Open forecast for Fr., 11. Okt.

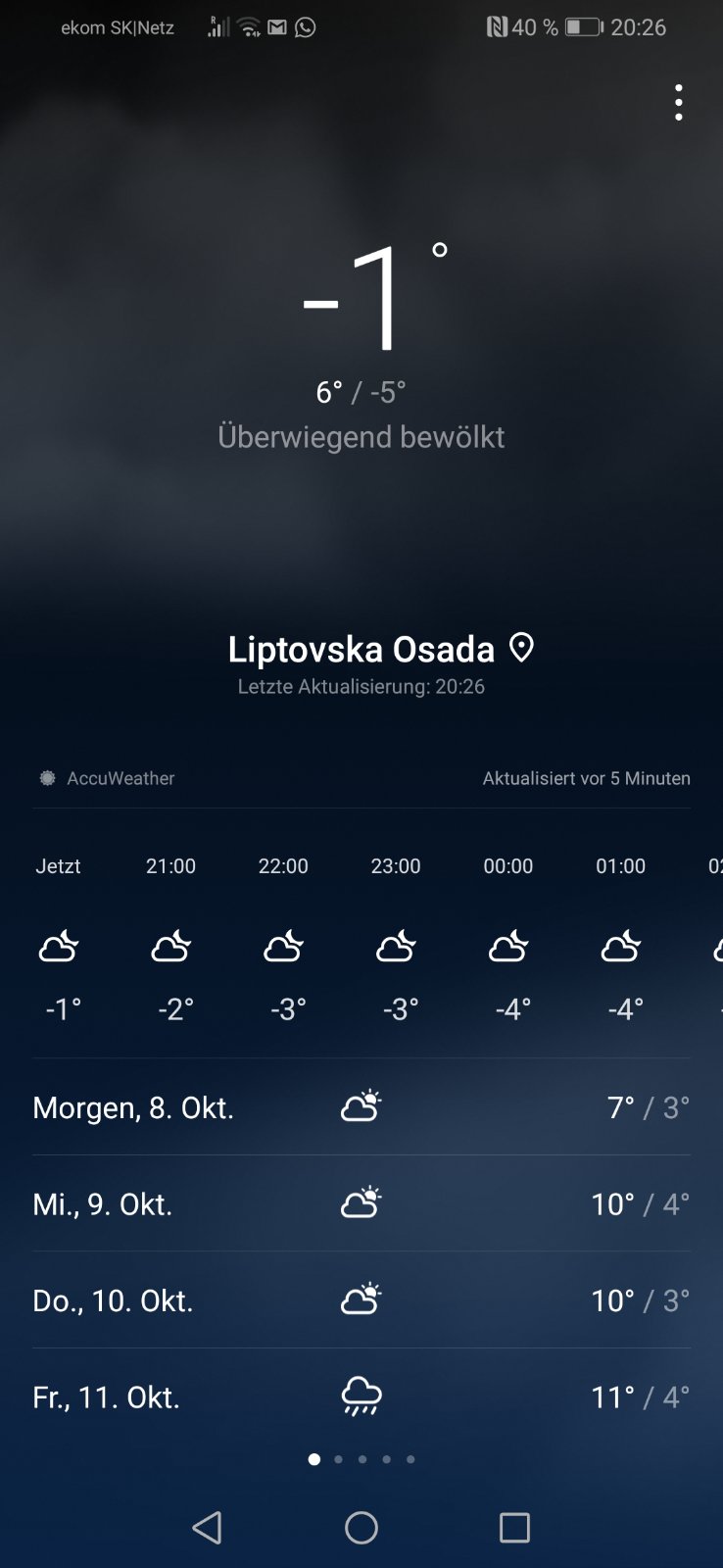click(361, 1396)
